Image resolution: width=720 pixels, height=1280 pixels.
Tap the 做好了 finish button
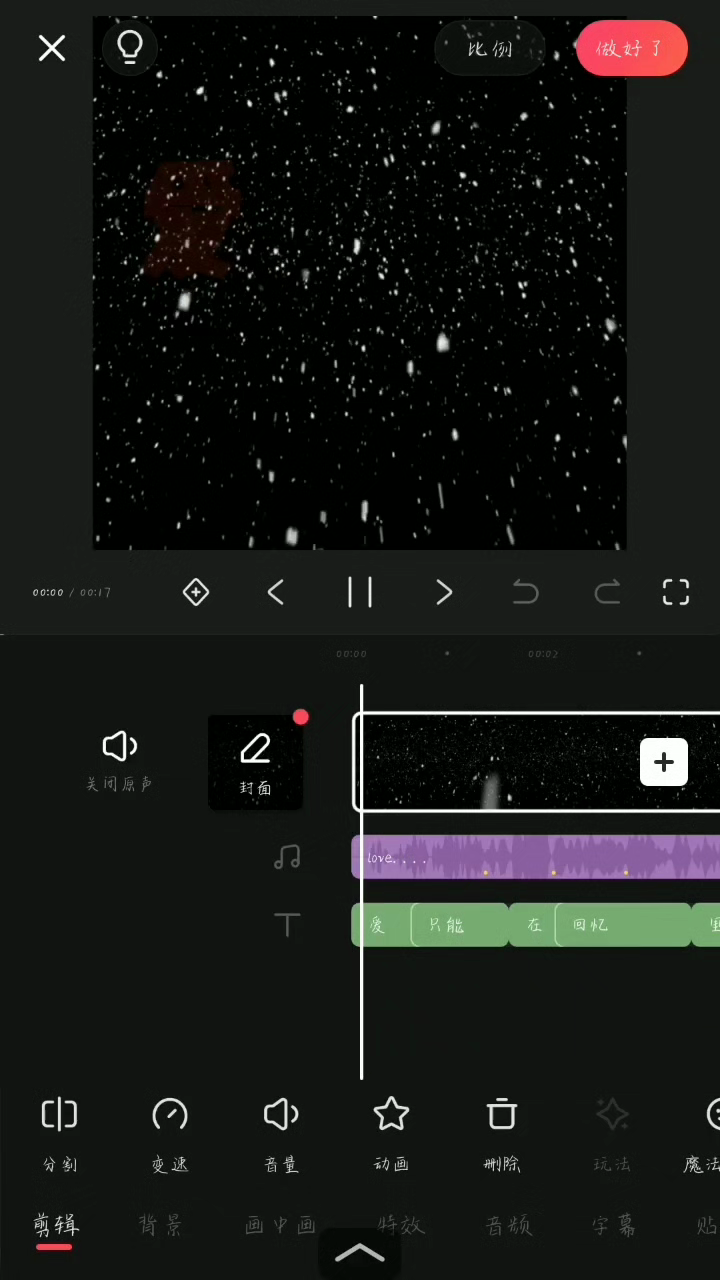631,48
